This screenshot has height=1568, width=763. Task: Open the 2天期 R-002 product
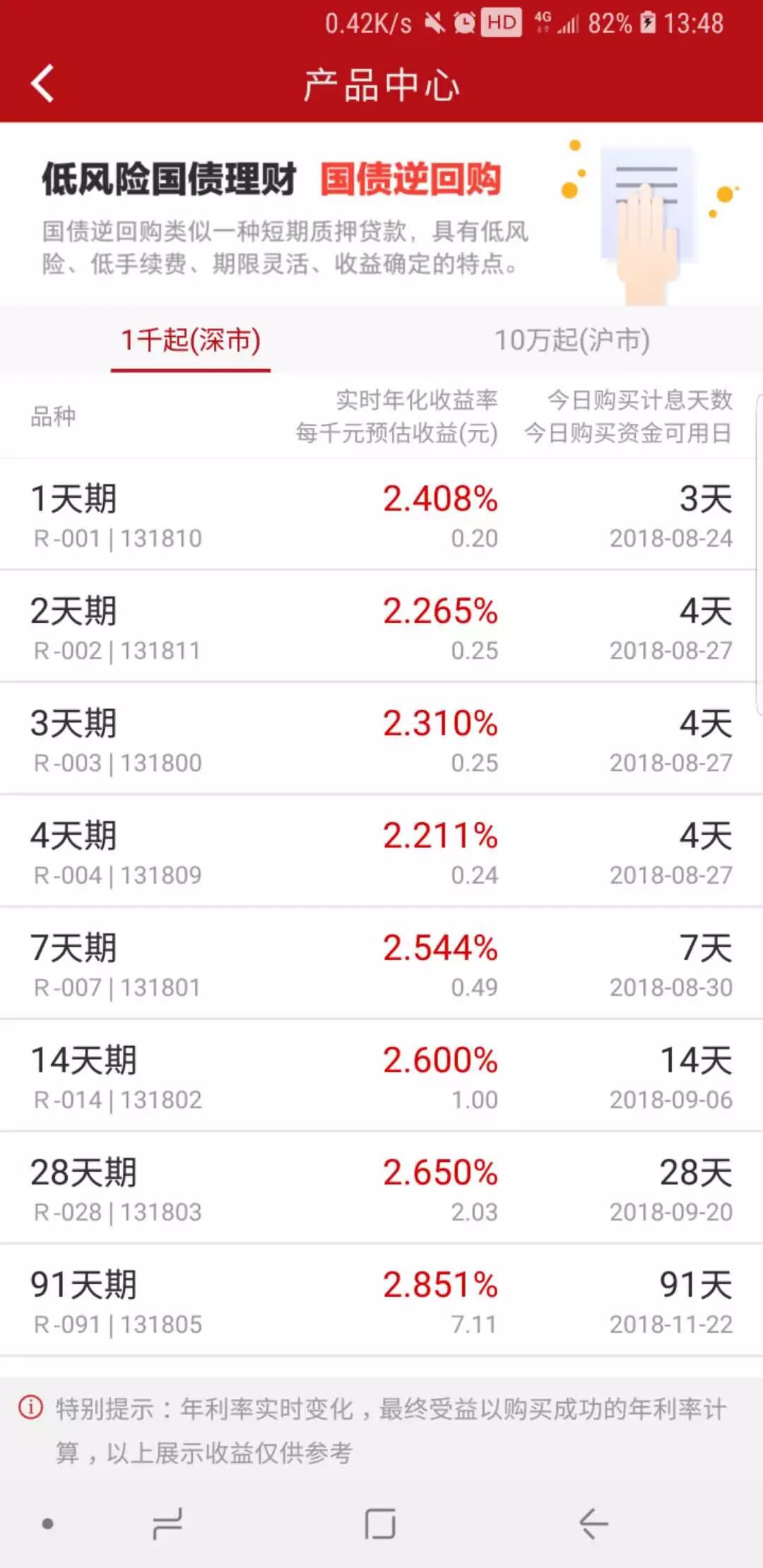pos(381,627)
